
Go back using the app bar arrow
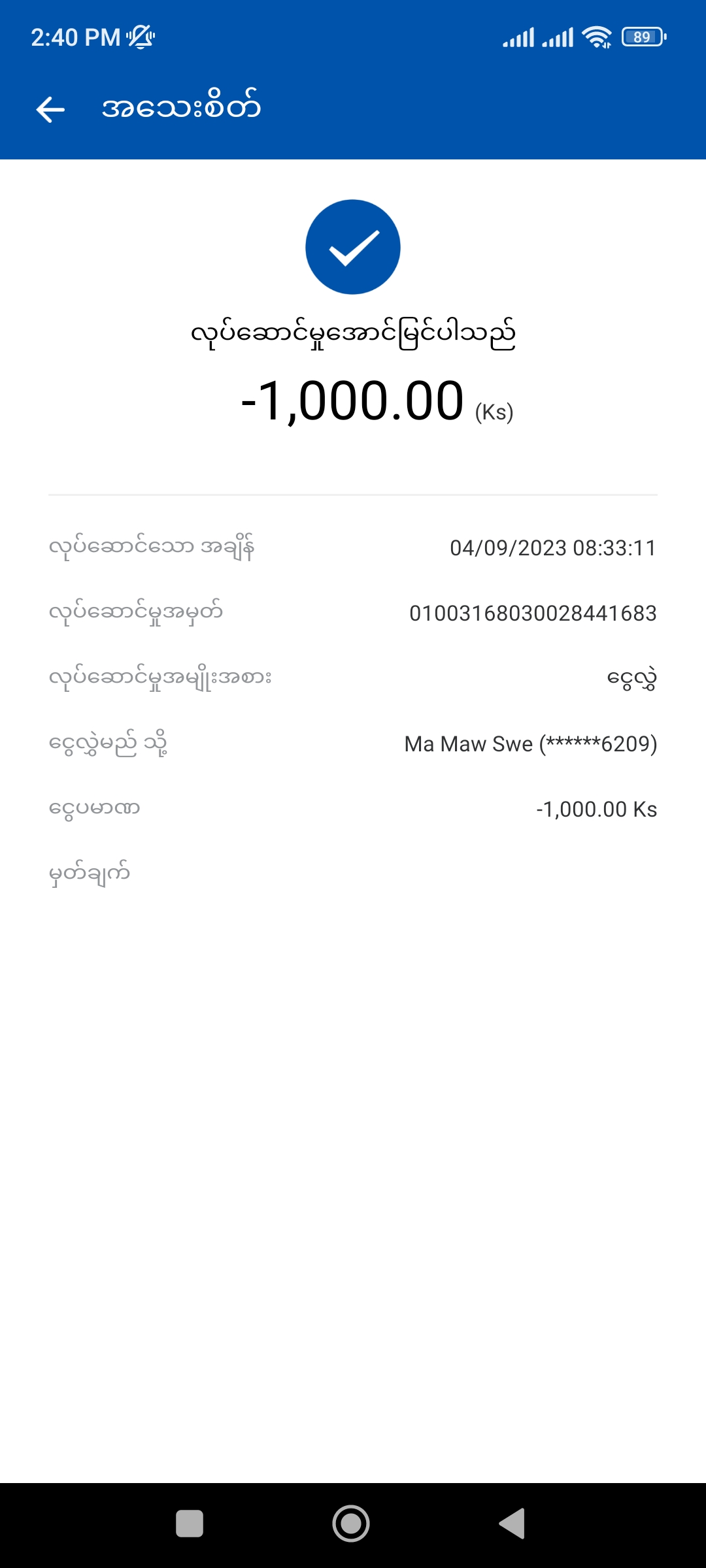point(50,109)
